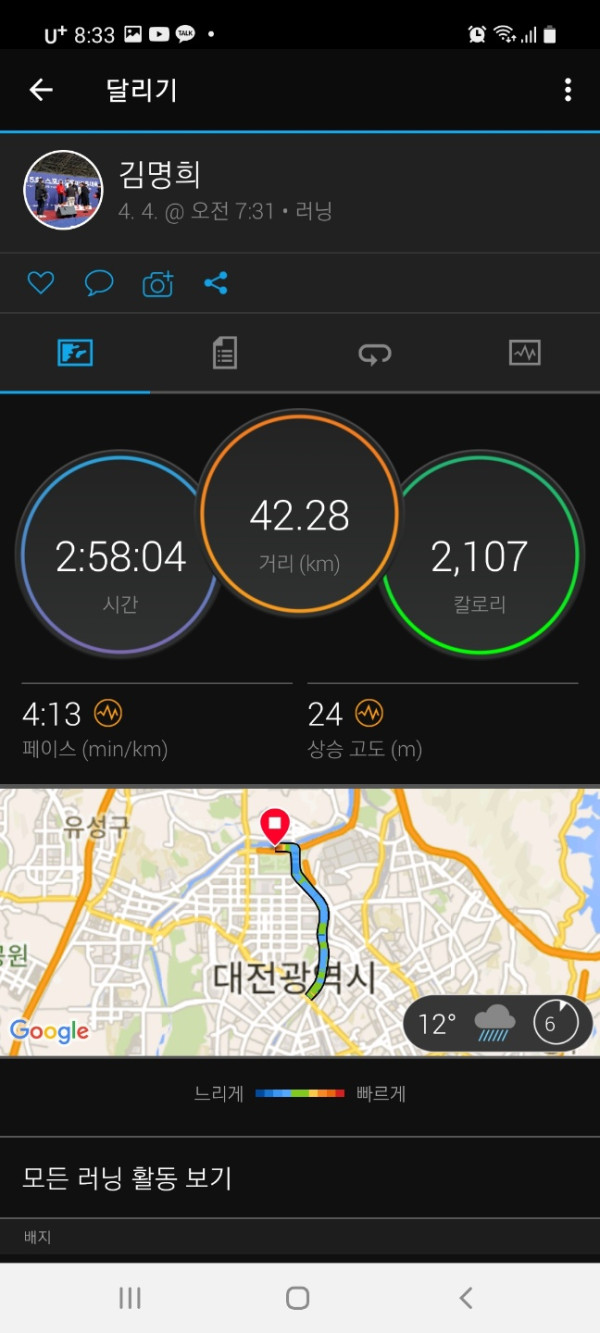Screen dimensions: 600x1333
Task: Go back using the top arrow
Action: pyautogui.click(x=40, y=90)
